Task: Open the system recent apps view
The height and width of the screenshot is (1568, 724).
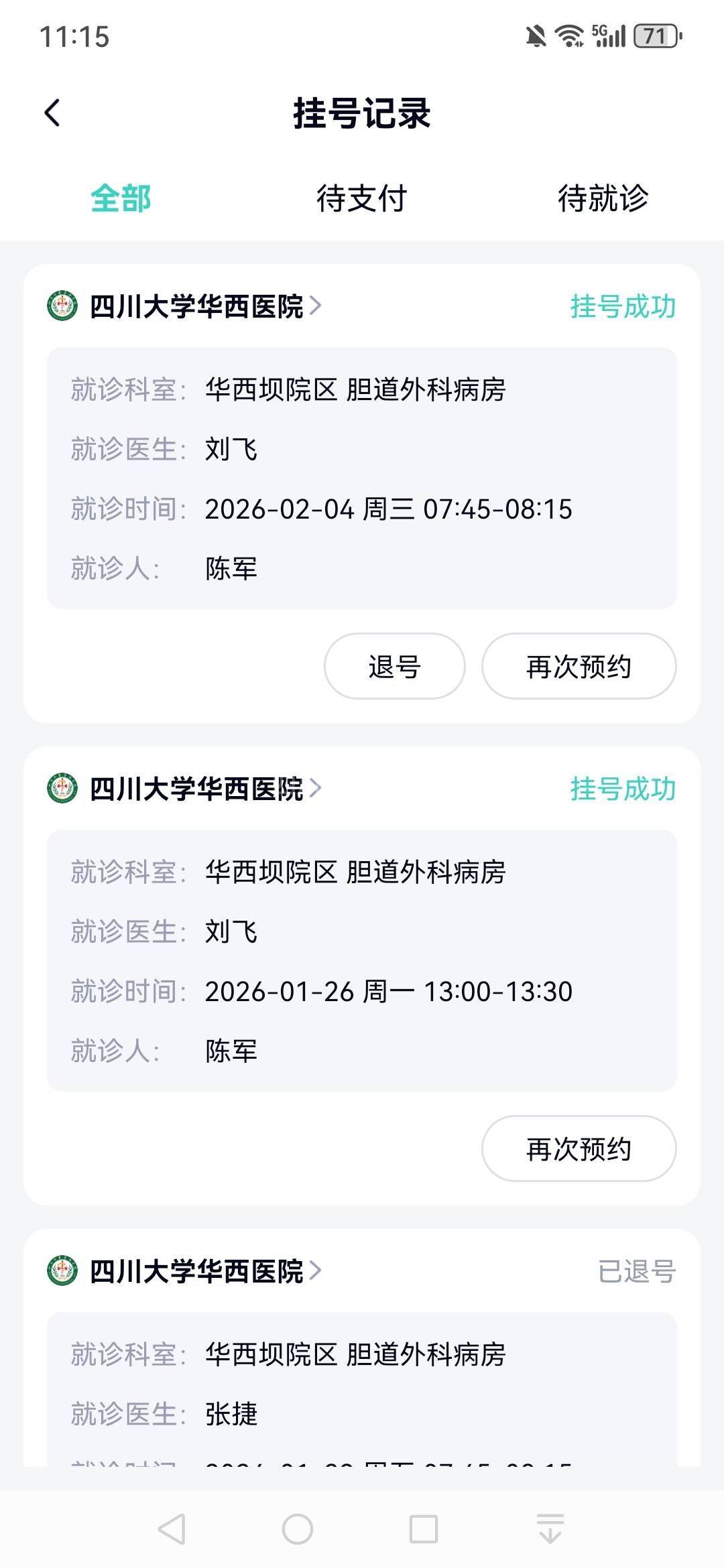Action: click(424, 1529)
